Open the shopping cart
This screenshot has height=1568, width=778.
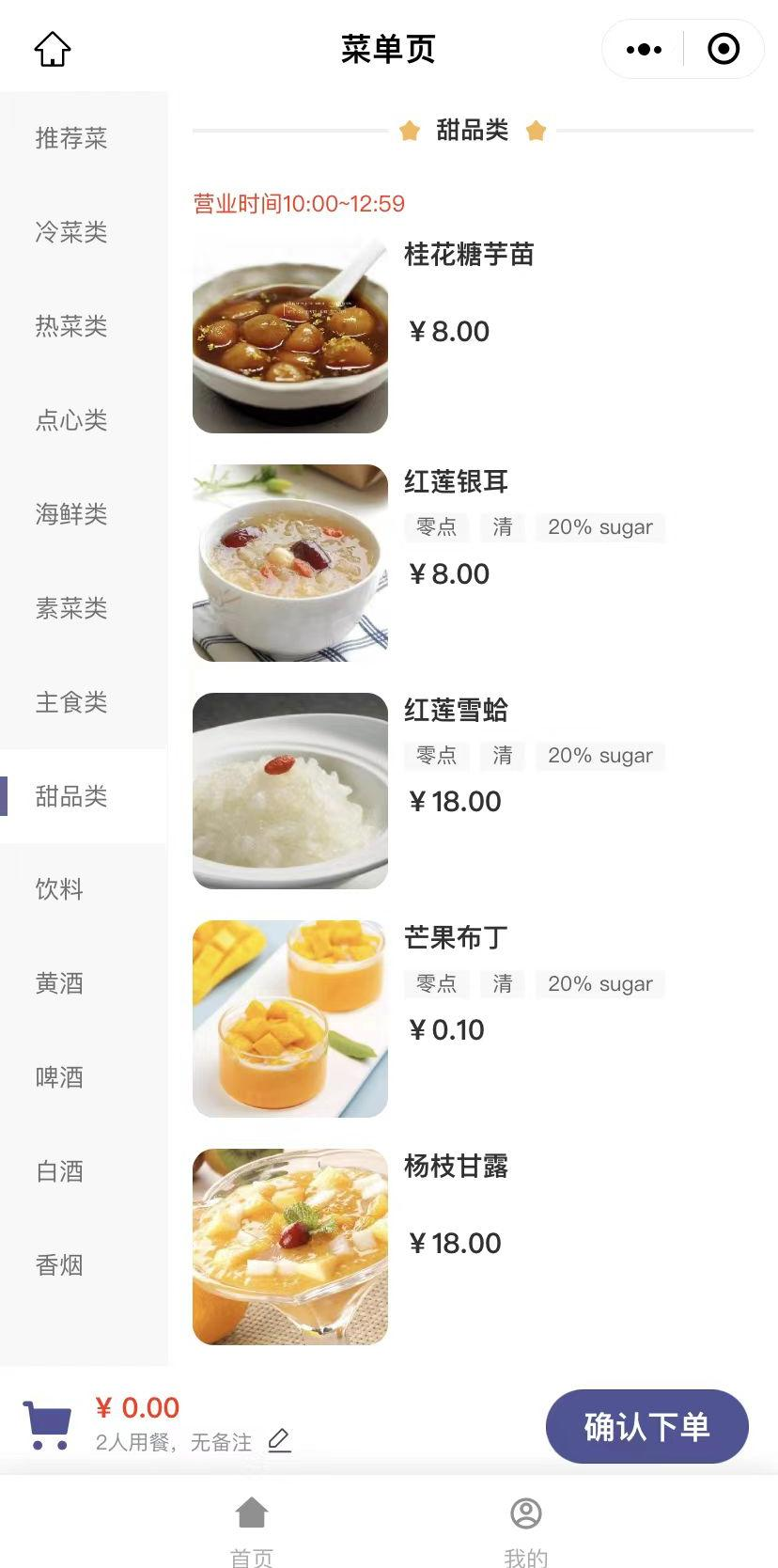[x=47, y=1425]
